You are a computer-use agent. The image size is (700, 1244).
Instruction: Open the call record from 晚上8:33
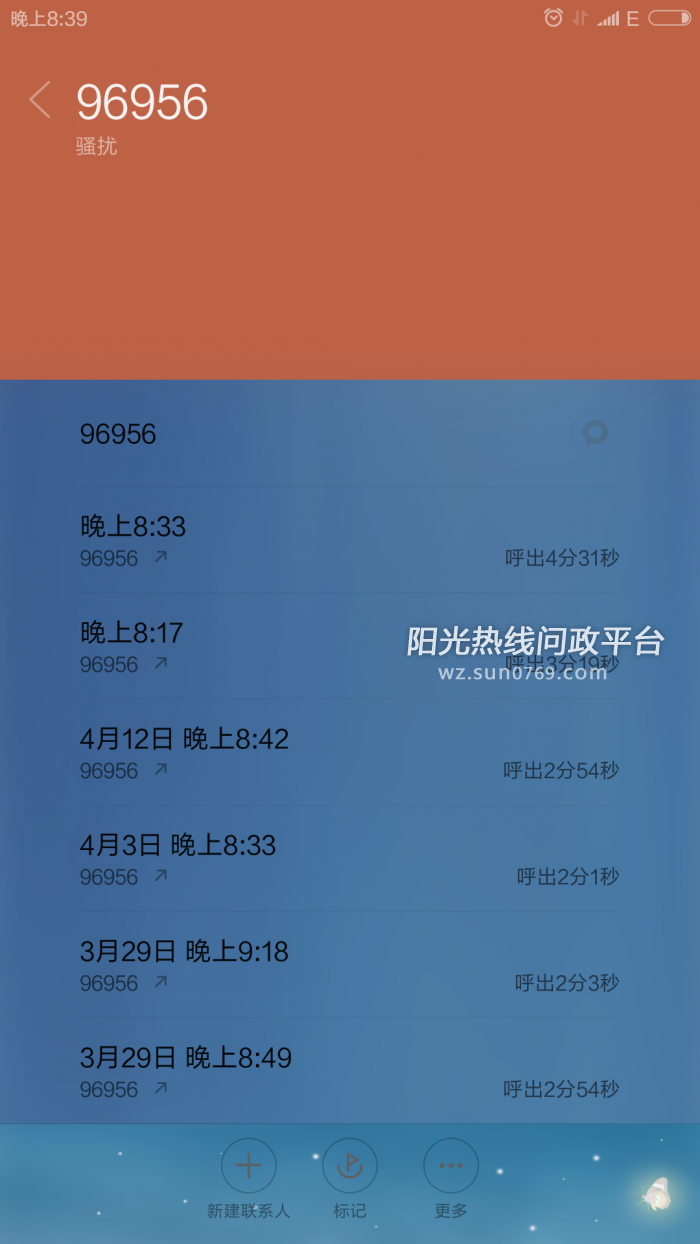[x=349, y=540]
